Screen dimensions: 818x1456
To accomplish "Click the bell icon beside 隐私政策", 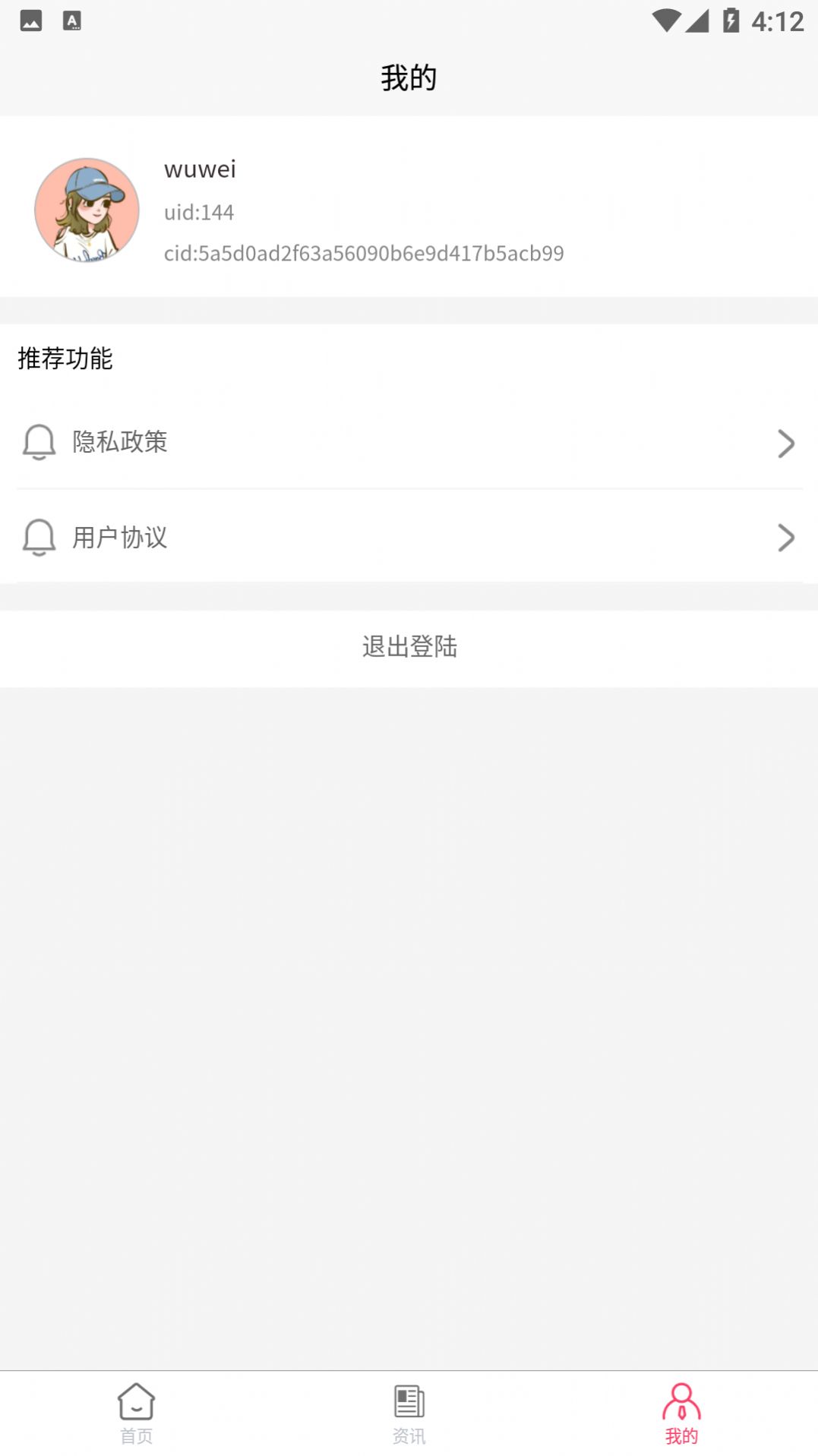I will click(38, 444).
